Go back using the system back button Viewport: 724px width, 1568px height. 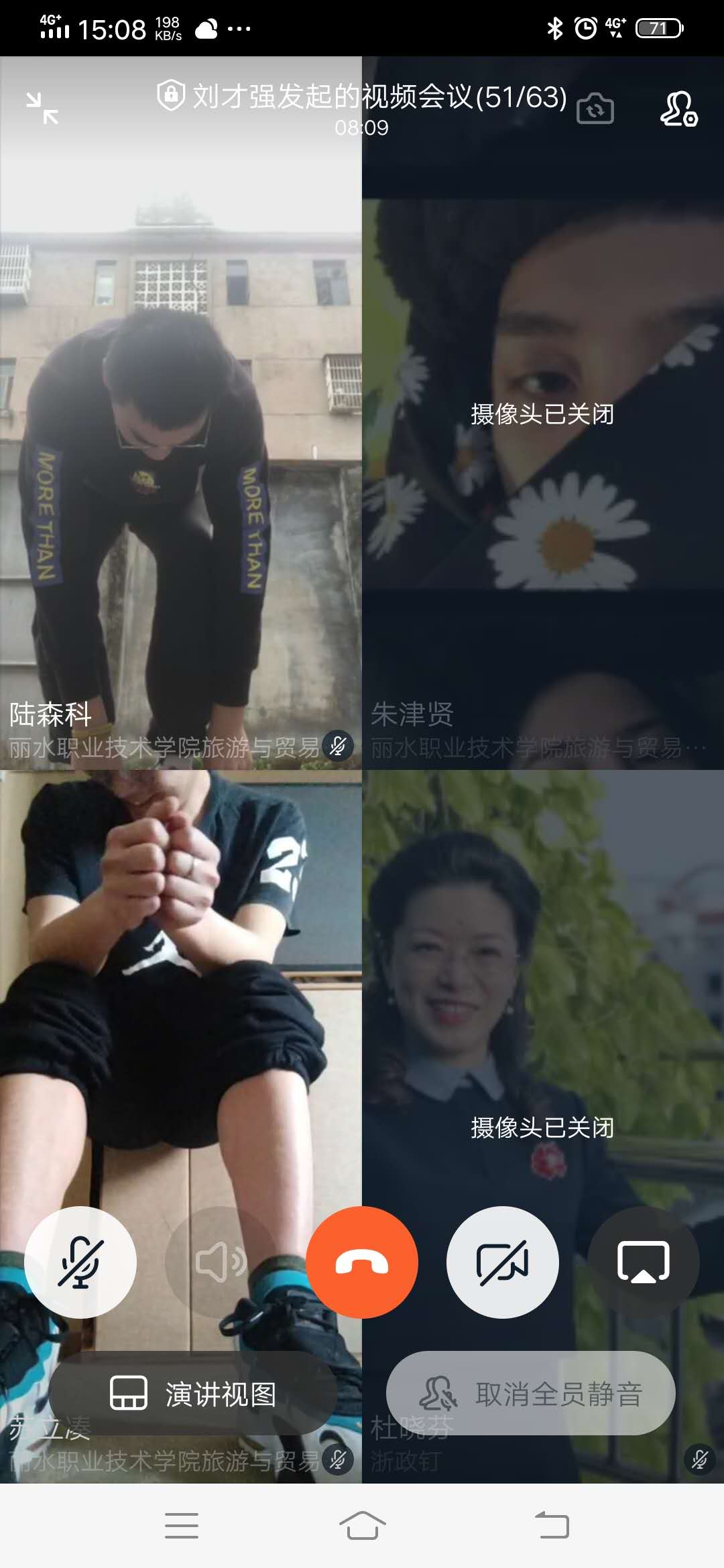(x=552, y=1526)
